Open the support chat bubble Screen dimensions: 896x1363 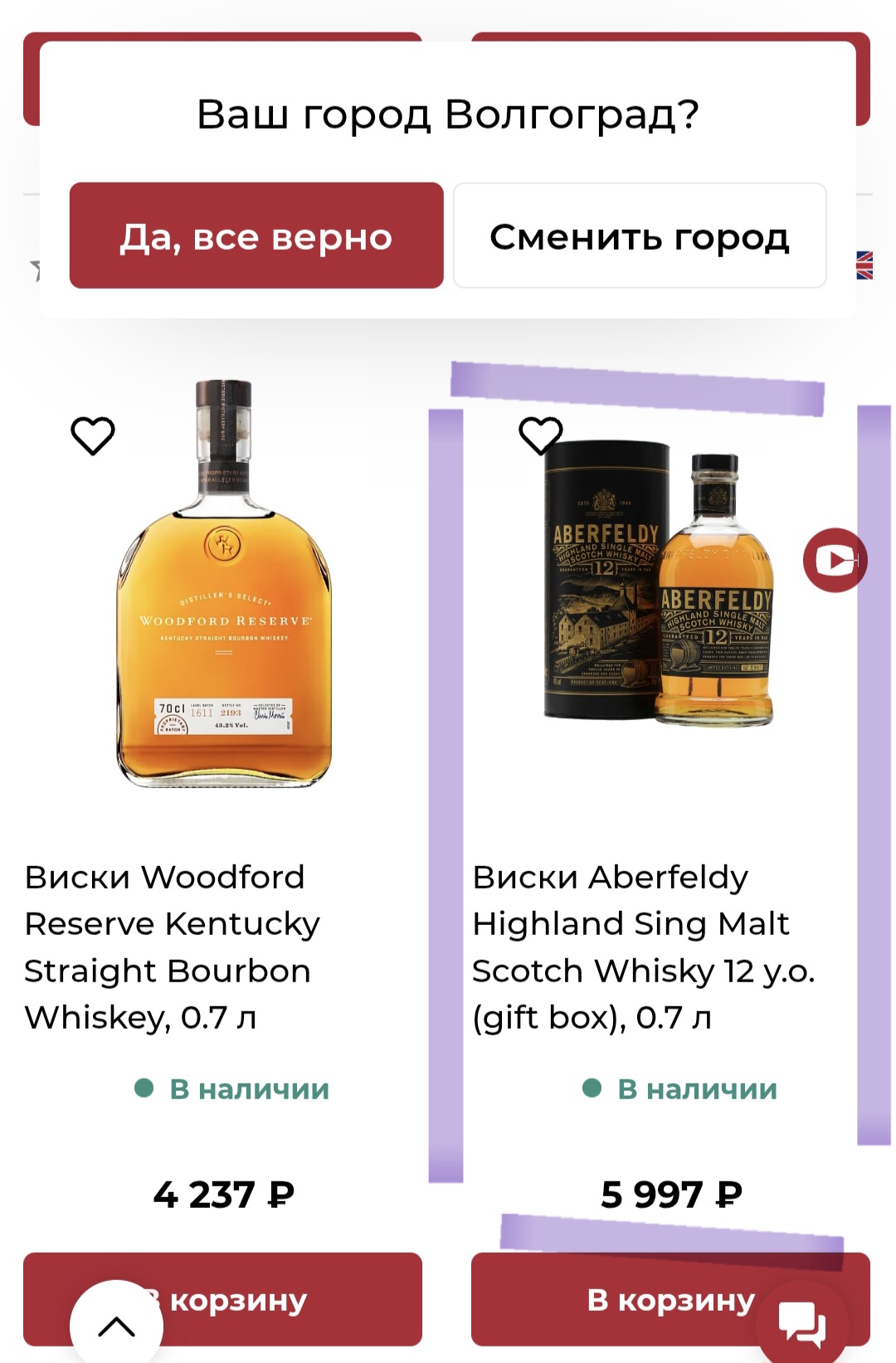point(801,1323)
